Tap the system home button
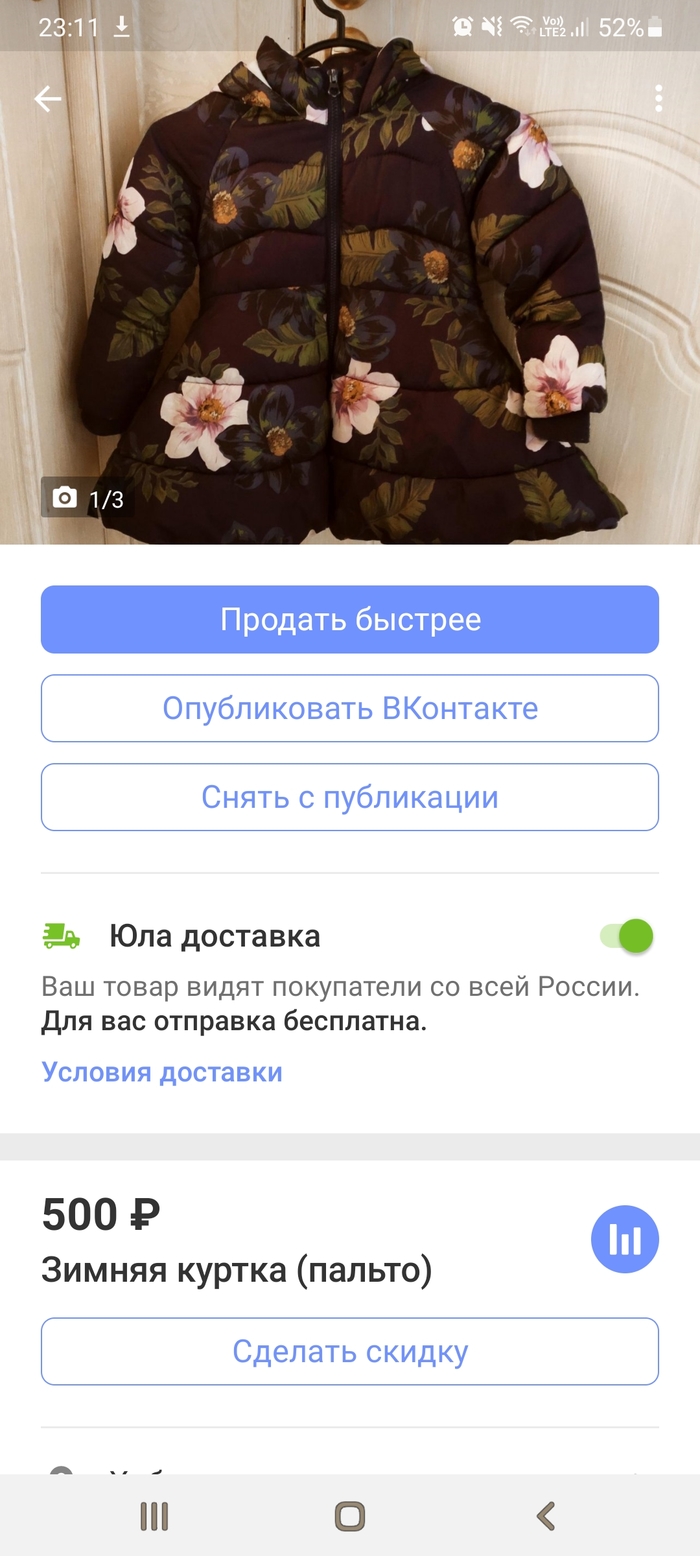Viewport: 700px width, 1556px height. pos(350,1516)
